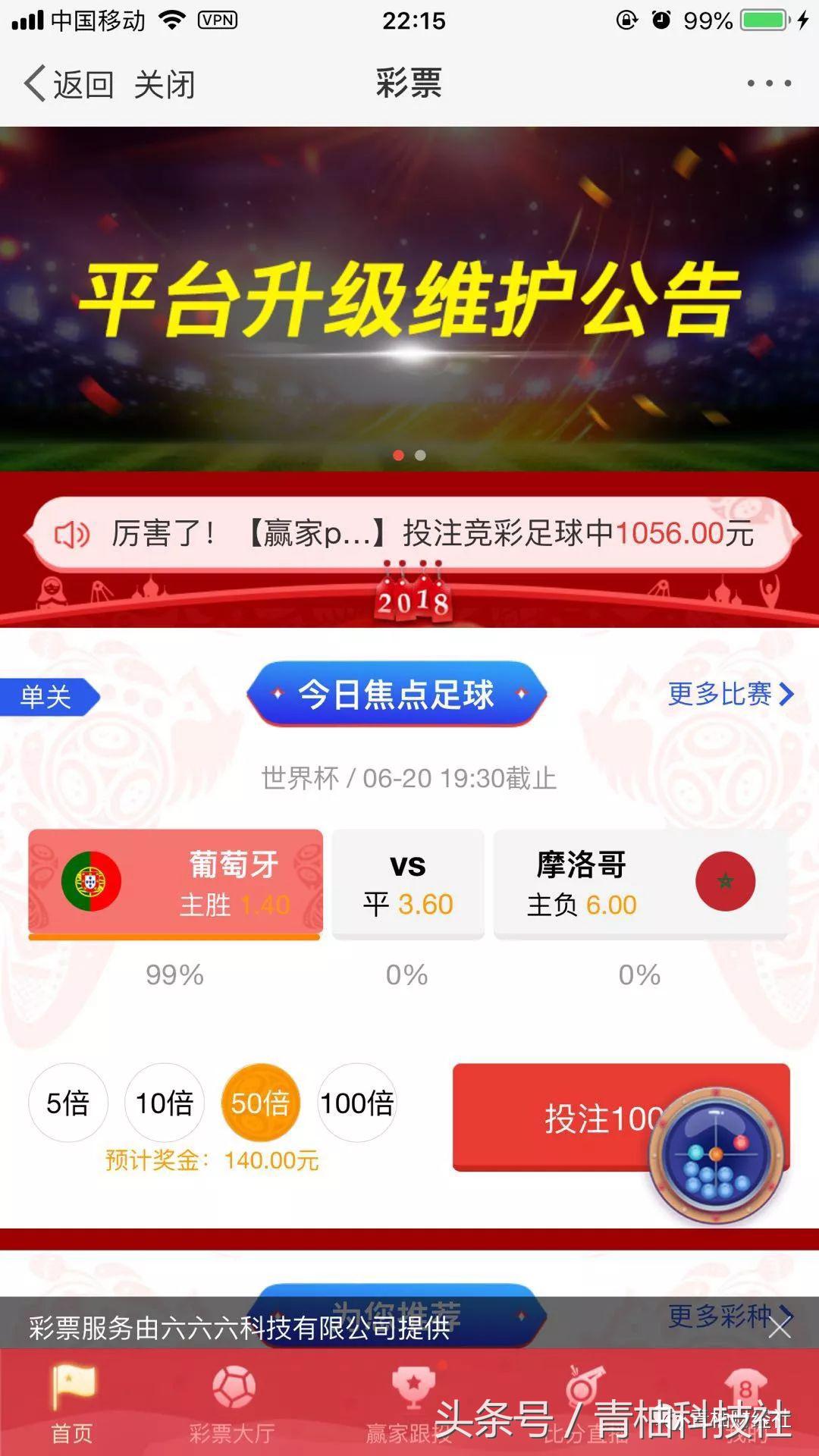Tap the speaker icon beside the winner announcement
This screenshot has width=819, height=1456.
pyautogui.click(x=72, y=533)
